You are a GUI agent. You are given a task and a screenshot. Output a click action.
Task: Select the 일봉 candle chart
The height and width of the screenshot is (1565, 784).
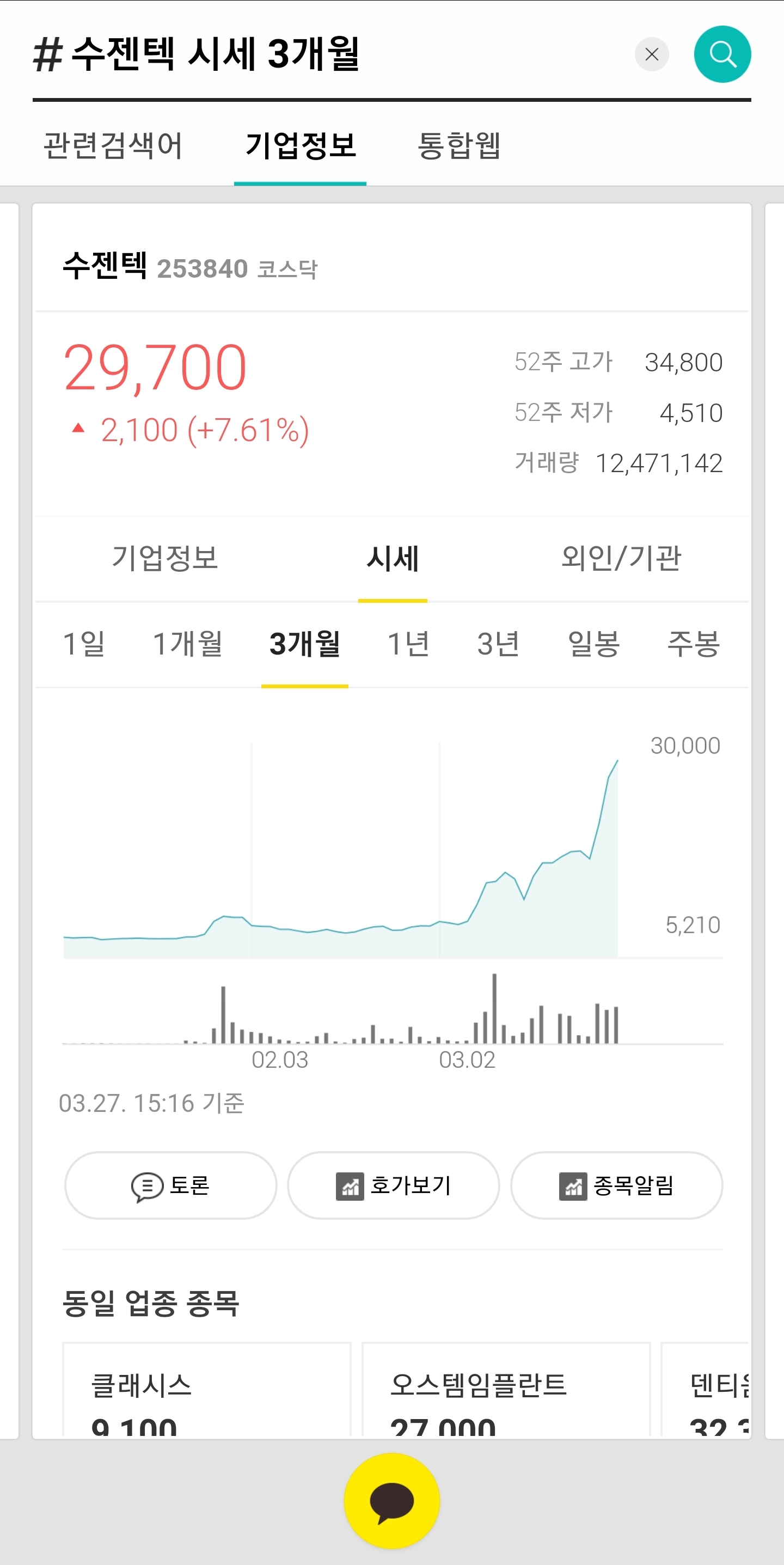pos(593,644)
